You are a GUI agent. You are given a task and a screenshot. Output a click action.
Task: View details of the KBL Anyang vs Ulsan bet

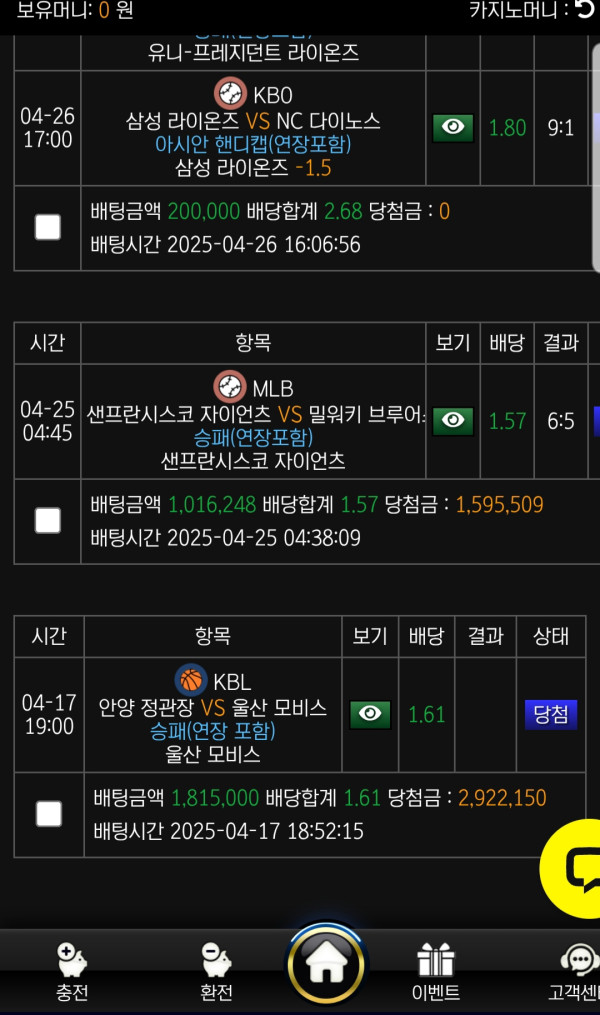pyautogui.click(x=370, y=714)
